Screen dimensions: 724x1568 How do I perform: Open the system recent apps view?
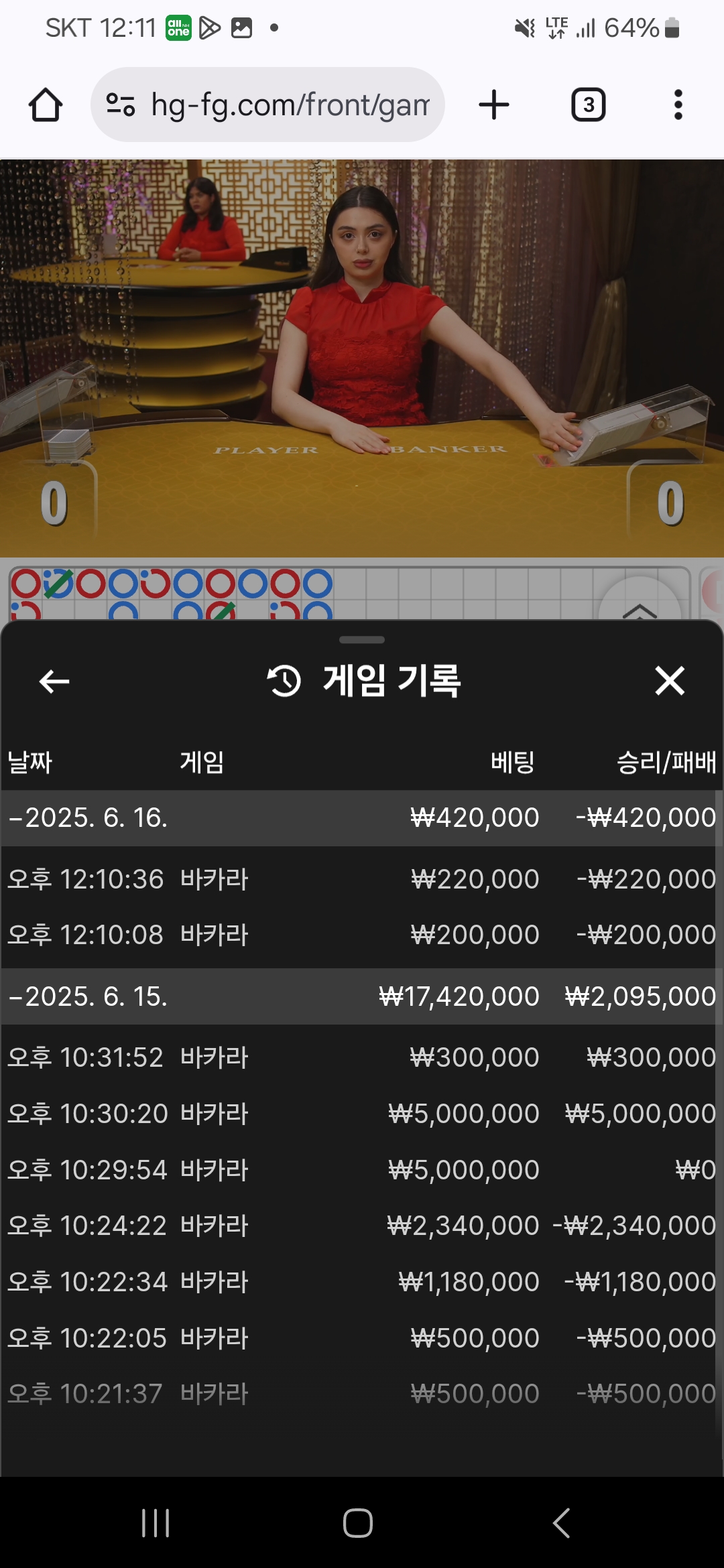(x=156, y=1523)
